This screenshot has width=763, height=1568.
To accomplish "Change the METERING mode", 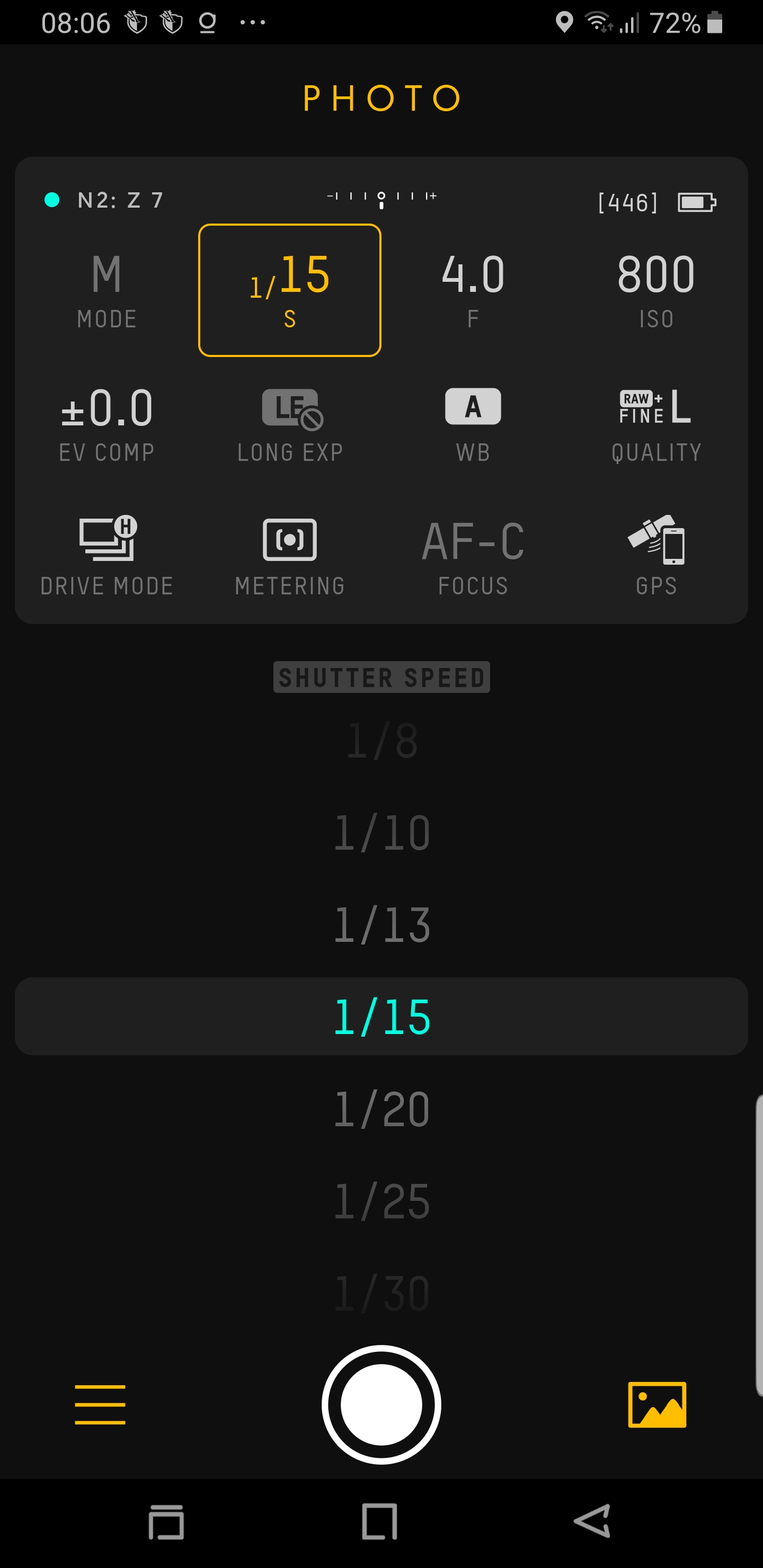I will [290, 556].
